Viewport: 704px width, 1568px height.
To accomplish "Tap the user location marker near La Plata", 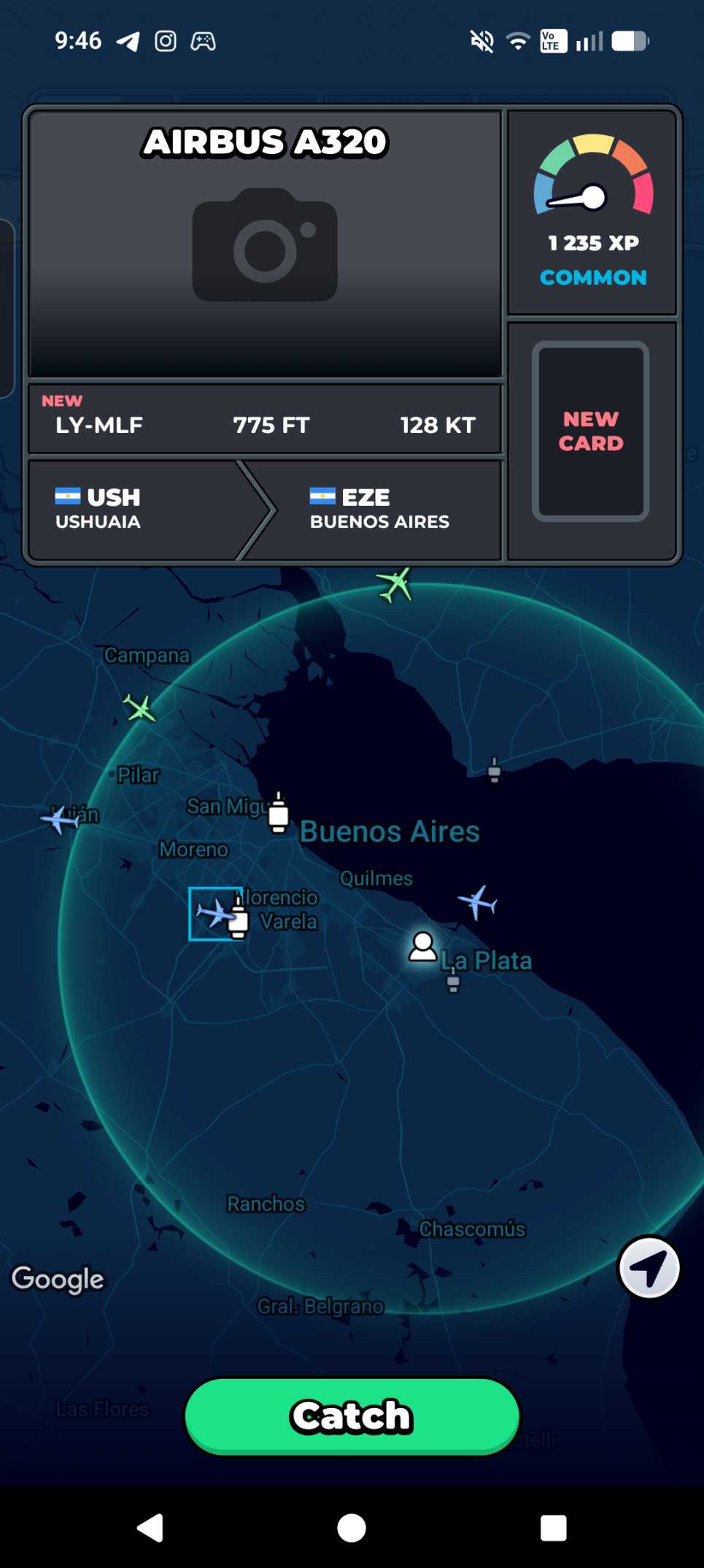I will [x=422, y=947].
